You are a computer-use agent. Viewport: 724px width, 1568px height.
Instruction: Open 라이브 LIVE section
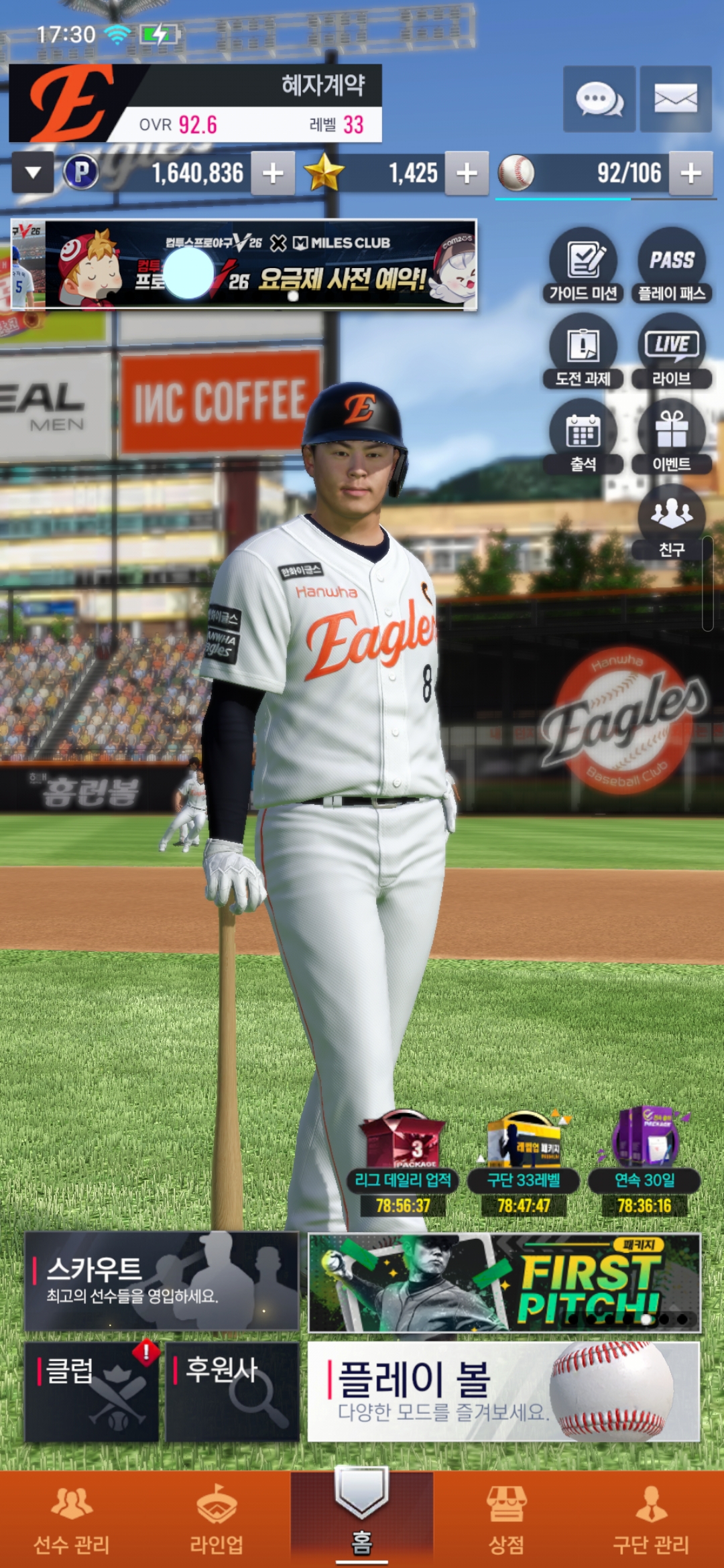point(672,351)
